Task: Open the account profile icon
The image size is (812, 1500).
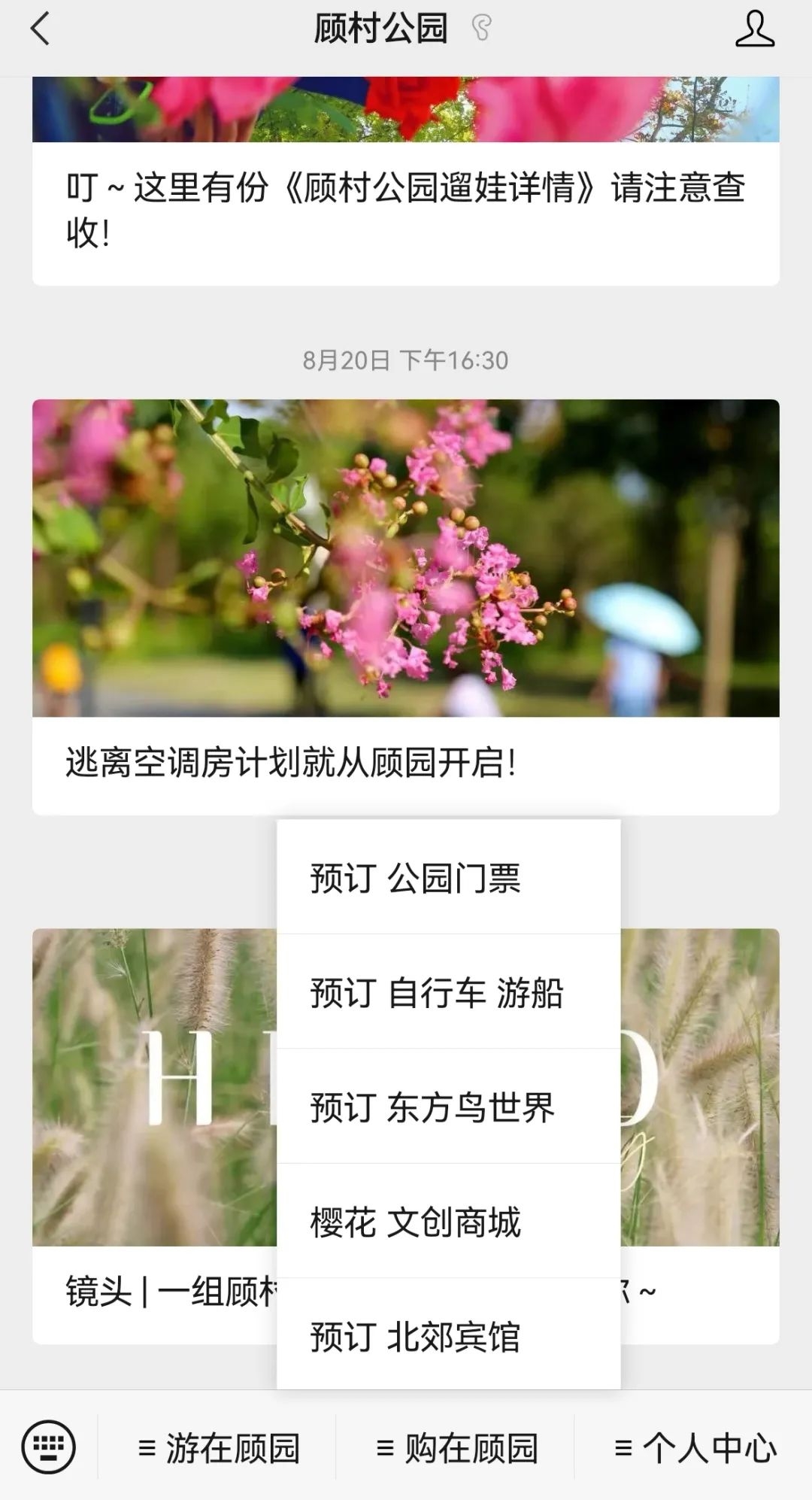Action: (754, 30)
